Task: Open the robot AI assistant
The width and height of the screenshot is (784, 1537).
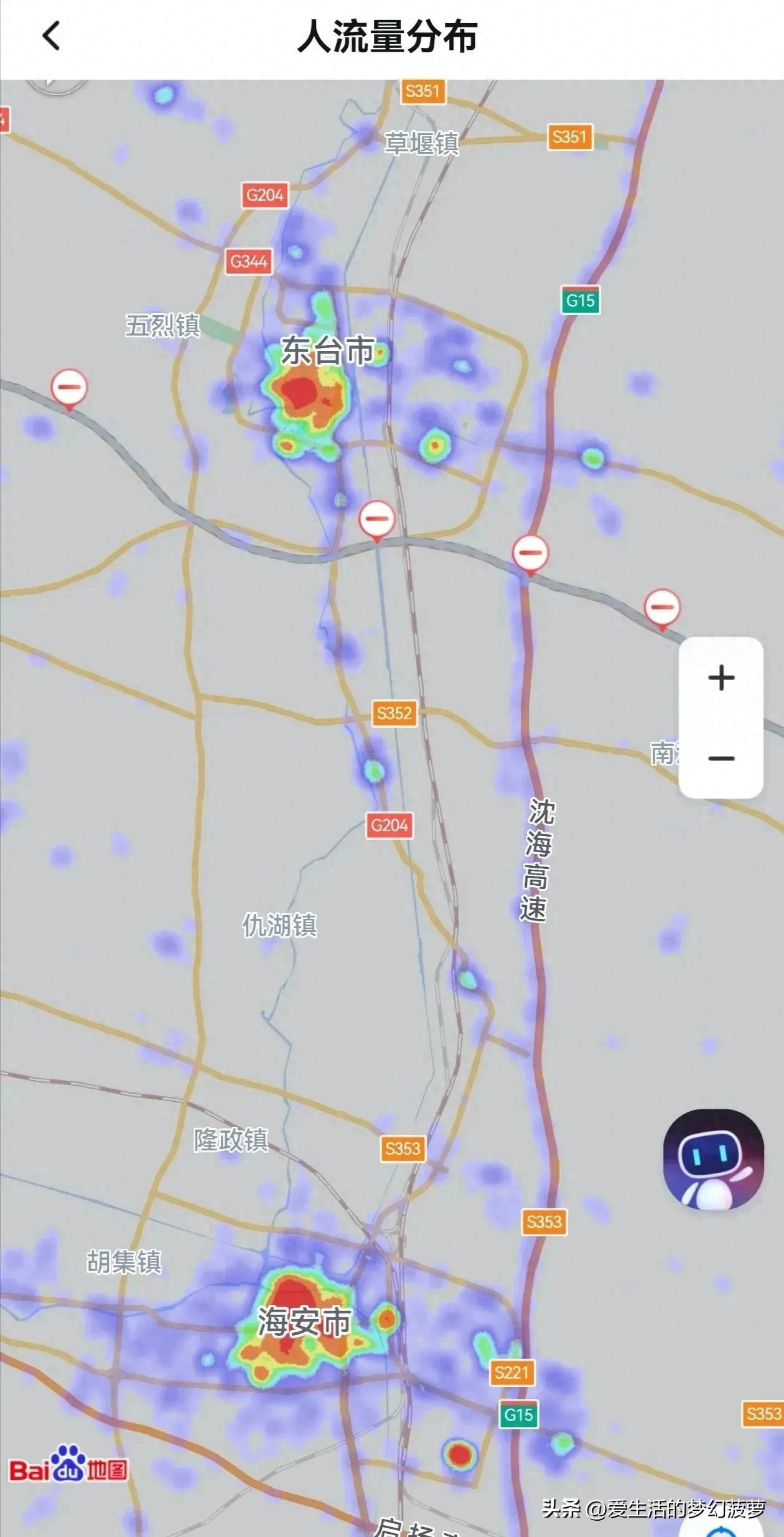Action: (x=713, y=1159)
